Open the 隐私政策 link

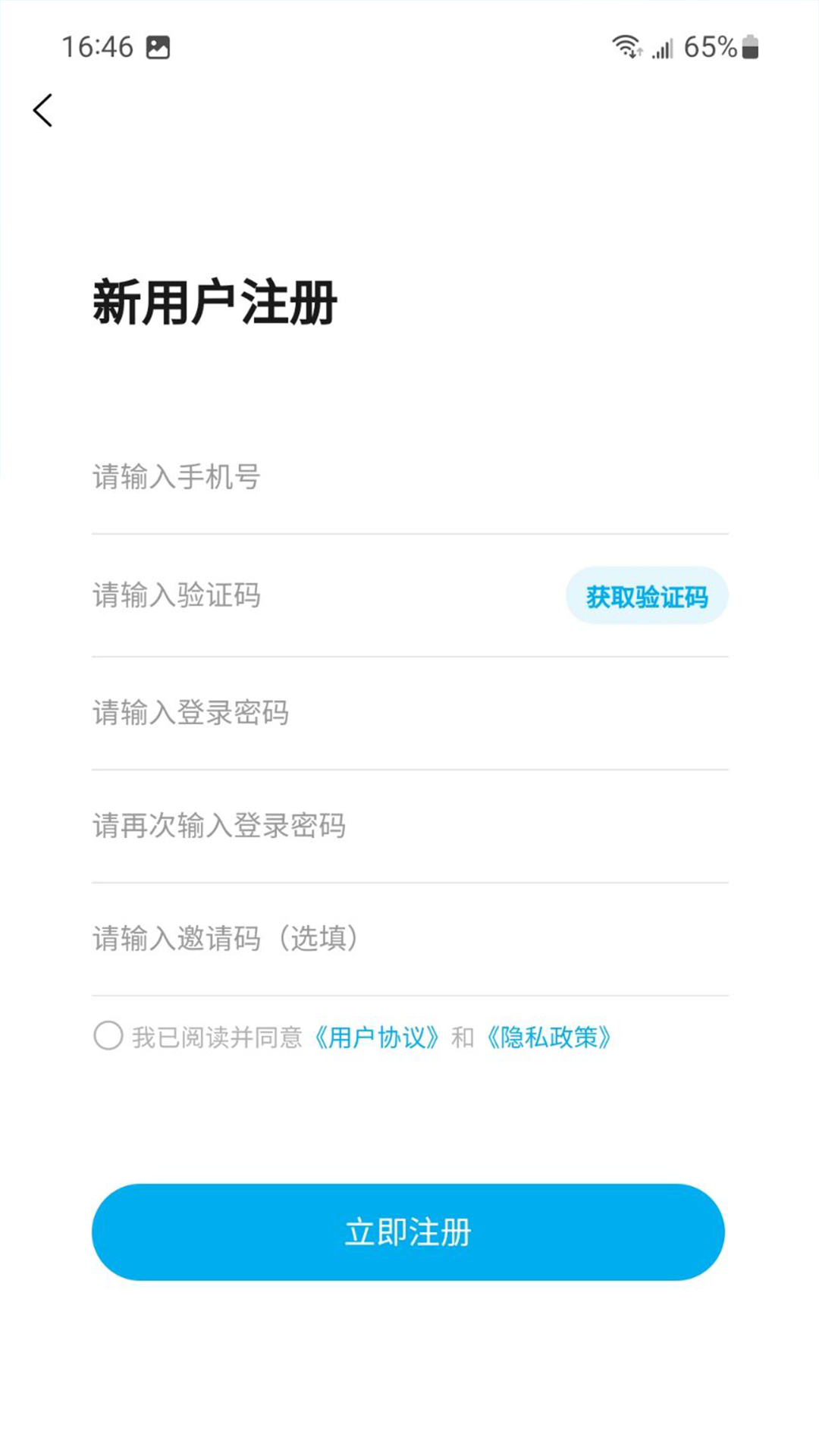[x=549, y=1037]
